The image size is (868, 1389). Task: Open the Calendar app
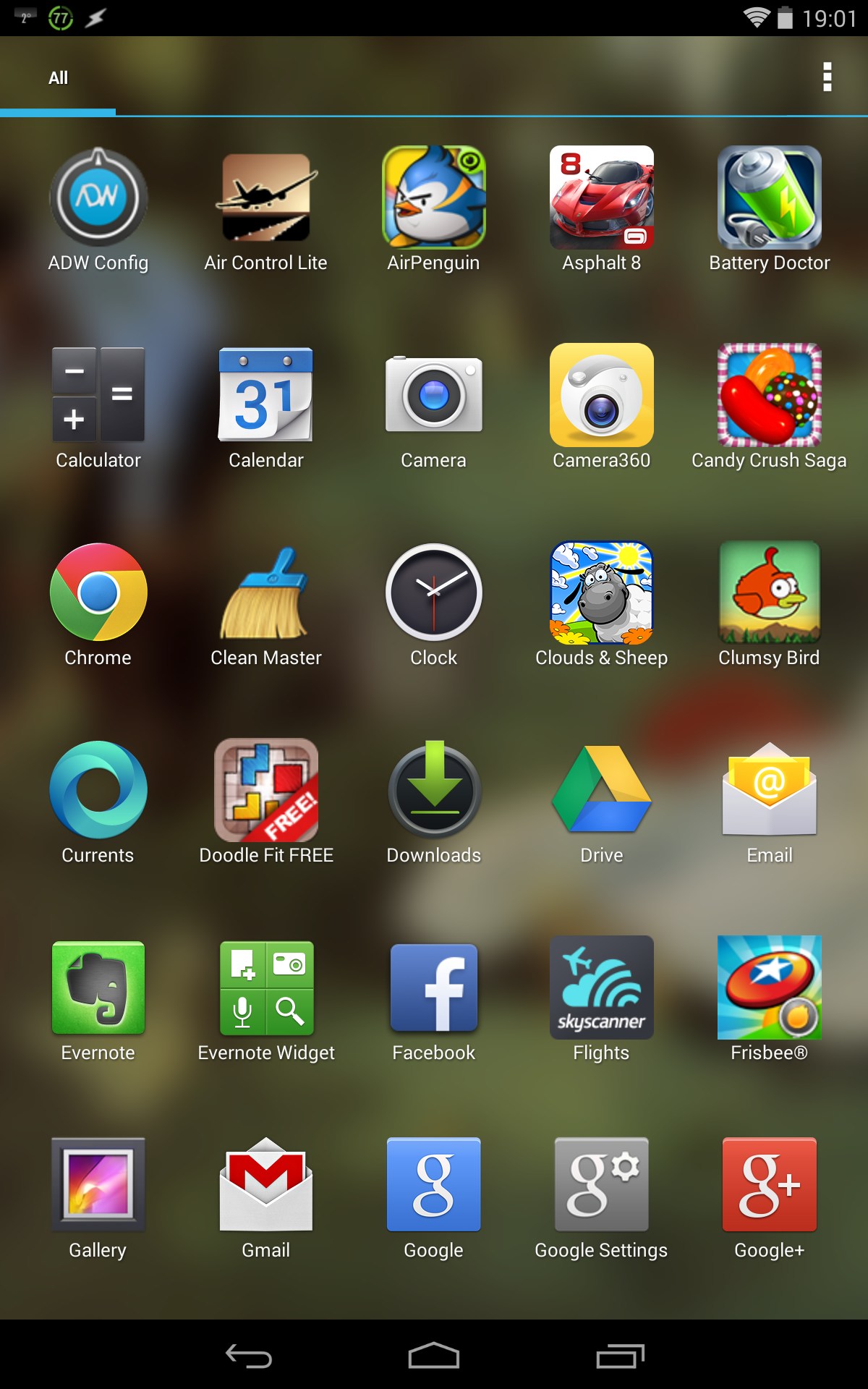[x=265, y=395]
